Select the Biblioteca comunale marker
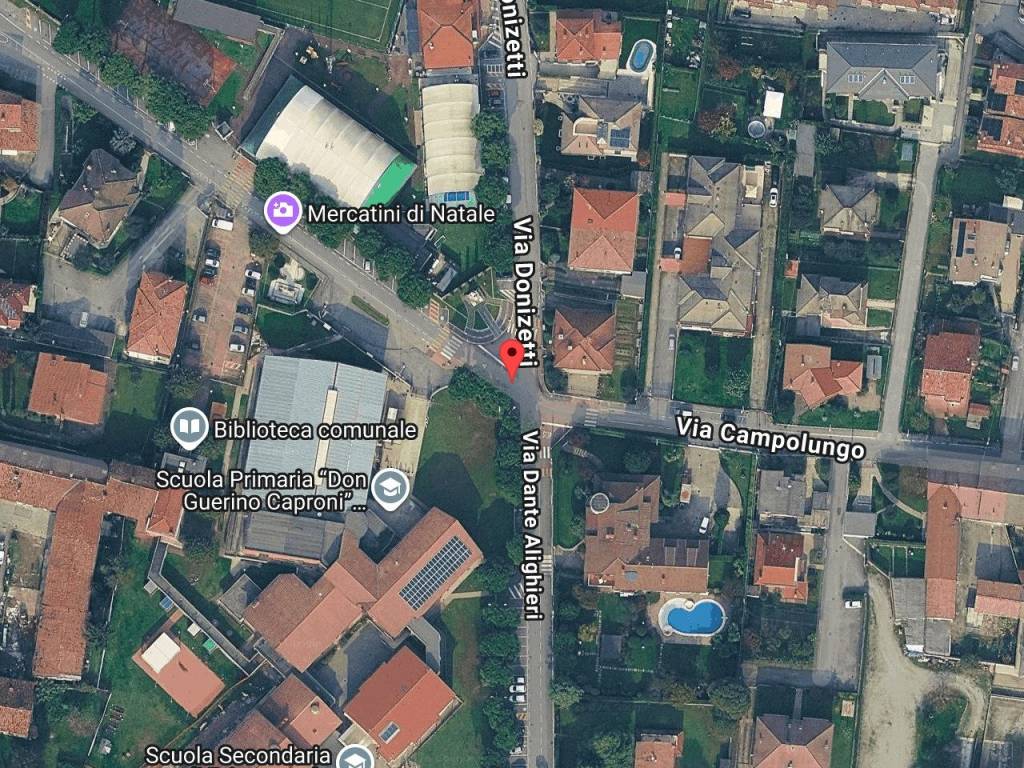This screenshot has width=1024, height=768. pyautogui.click(x=189, y=429)
